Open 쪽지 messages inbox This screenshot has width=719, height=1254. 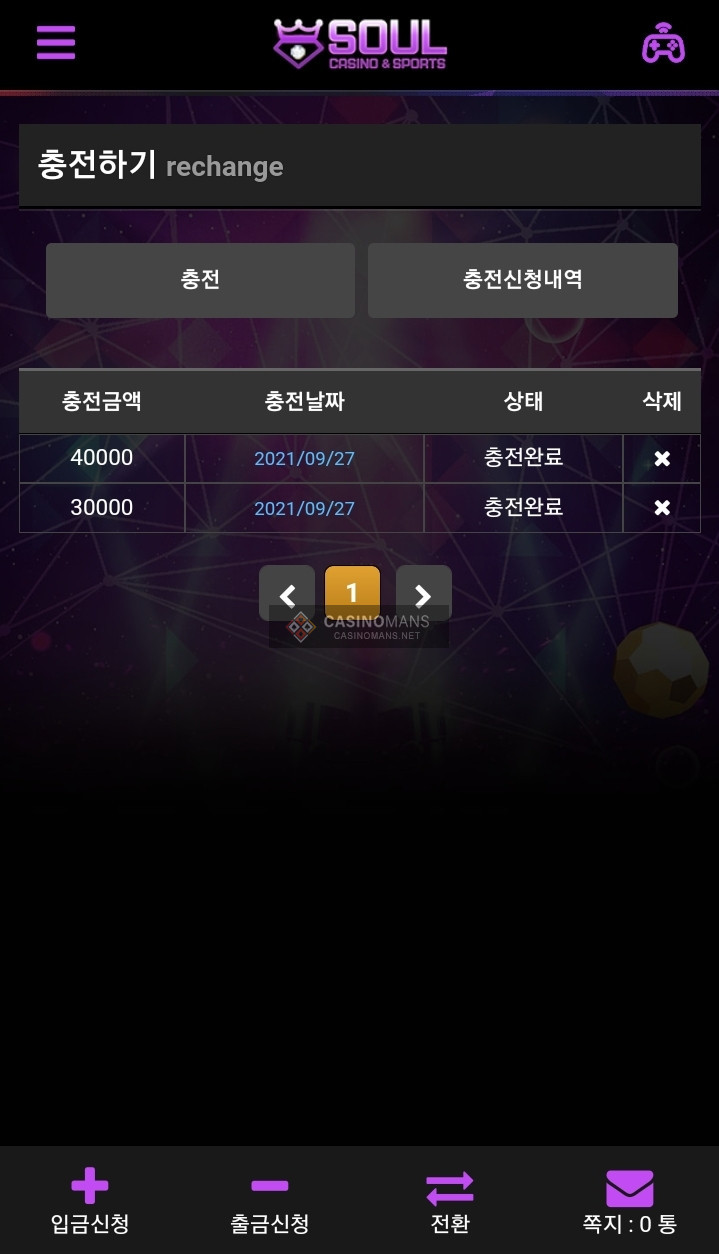pos(629,1201)
